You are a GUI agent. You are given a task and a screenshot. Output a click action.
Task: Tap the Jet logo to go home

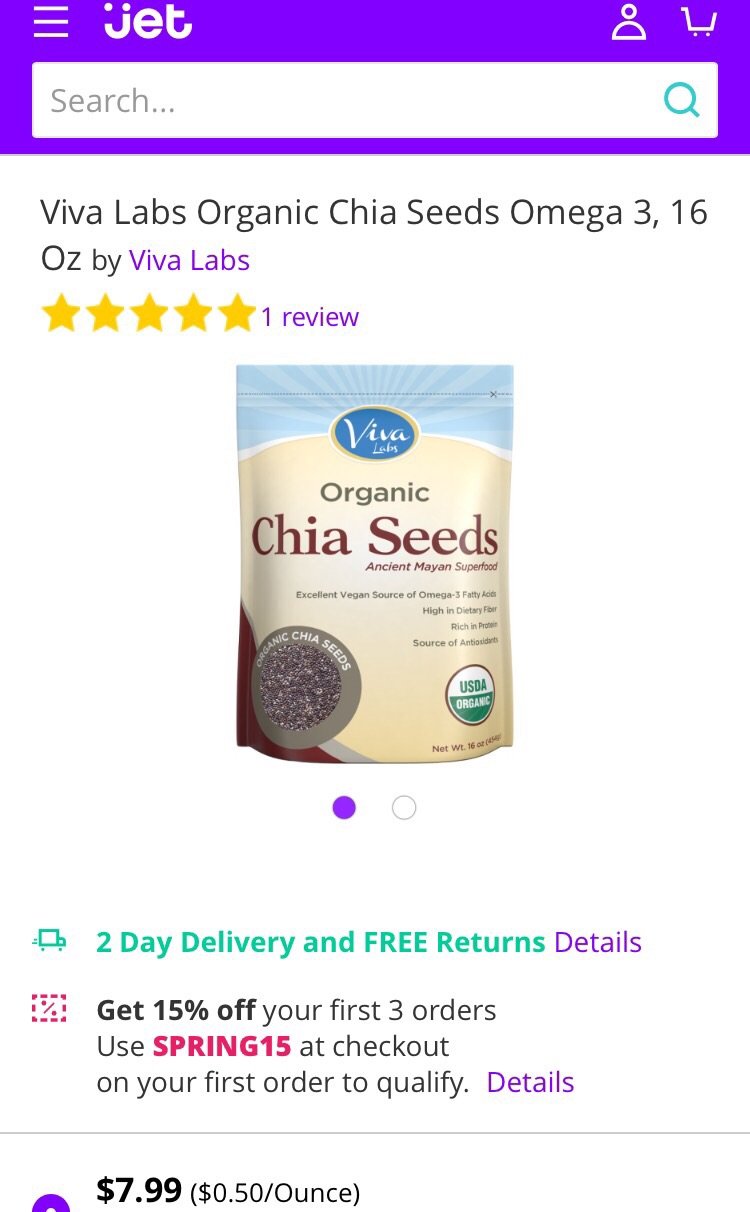148,22
